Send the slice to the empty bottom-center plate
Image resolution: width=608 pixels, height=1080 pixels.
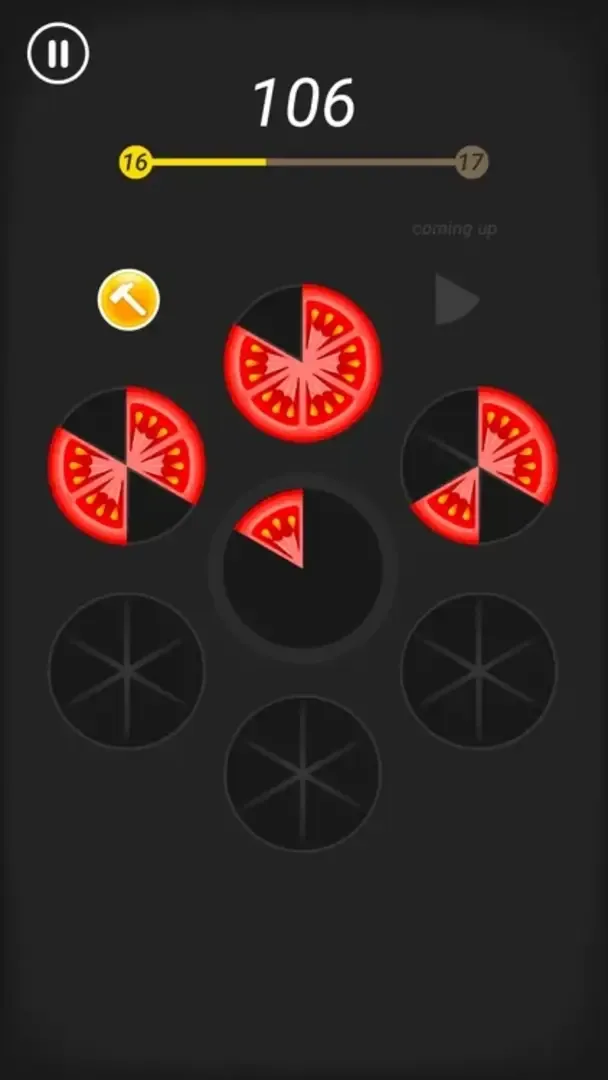click(x=302, y=773)
